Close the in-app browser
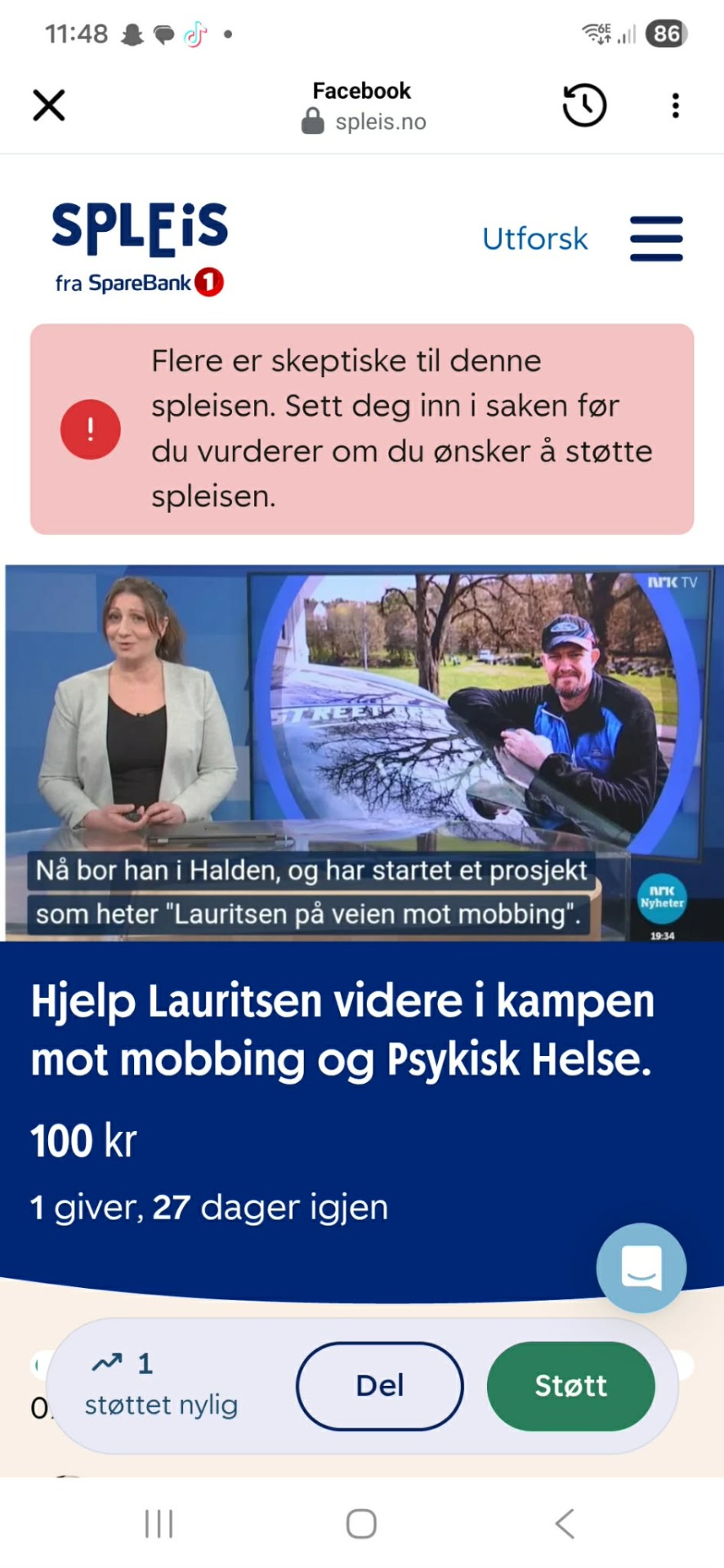Screen dimensions: 724x1568 tap(49, 105)
